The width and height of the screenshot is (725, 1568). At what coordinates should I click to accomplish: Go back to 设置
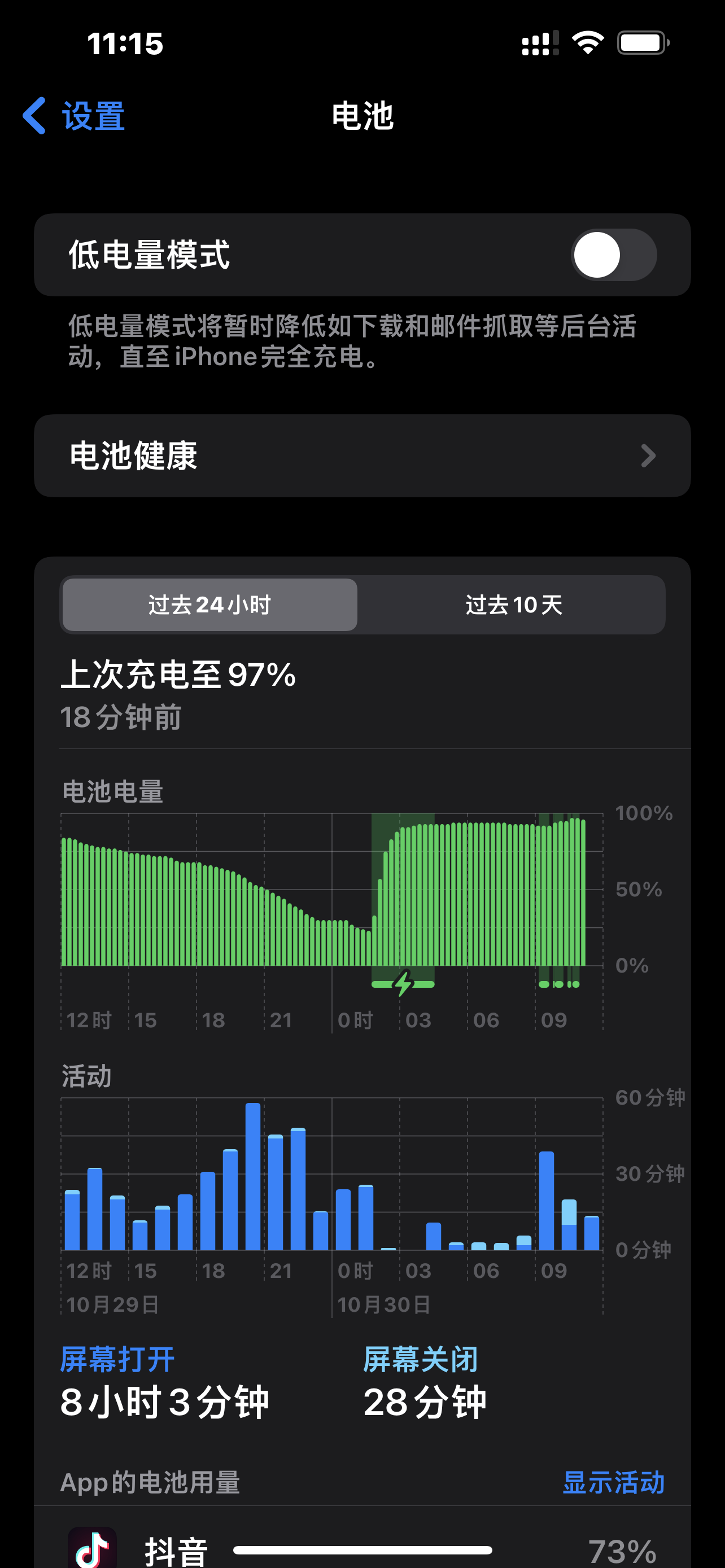75,116
